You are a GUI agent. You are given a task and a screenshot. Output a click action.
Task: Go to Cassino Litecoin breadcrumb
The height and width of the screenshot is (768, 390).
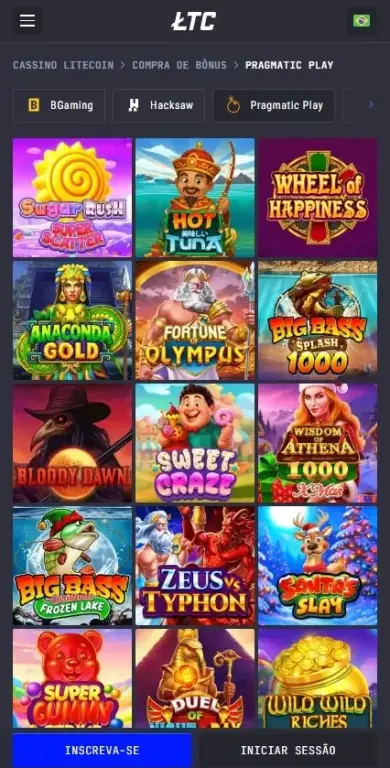(x=63, y=65)
